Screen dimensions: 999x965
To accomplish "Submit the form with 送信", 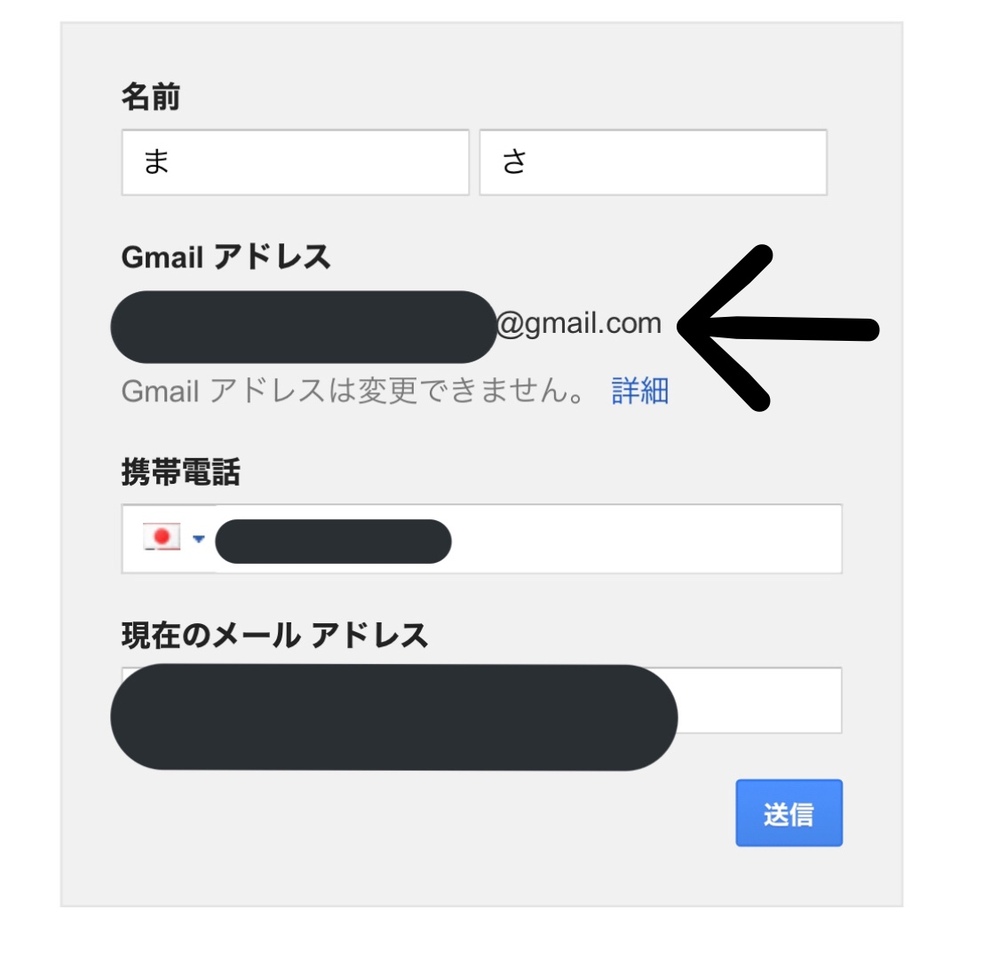I will pos(789,813).
